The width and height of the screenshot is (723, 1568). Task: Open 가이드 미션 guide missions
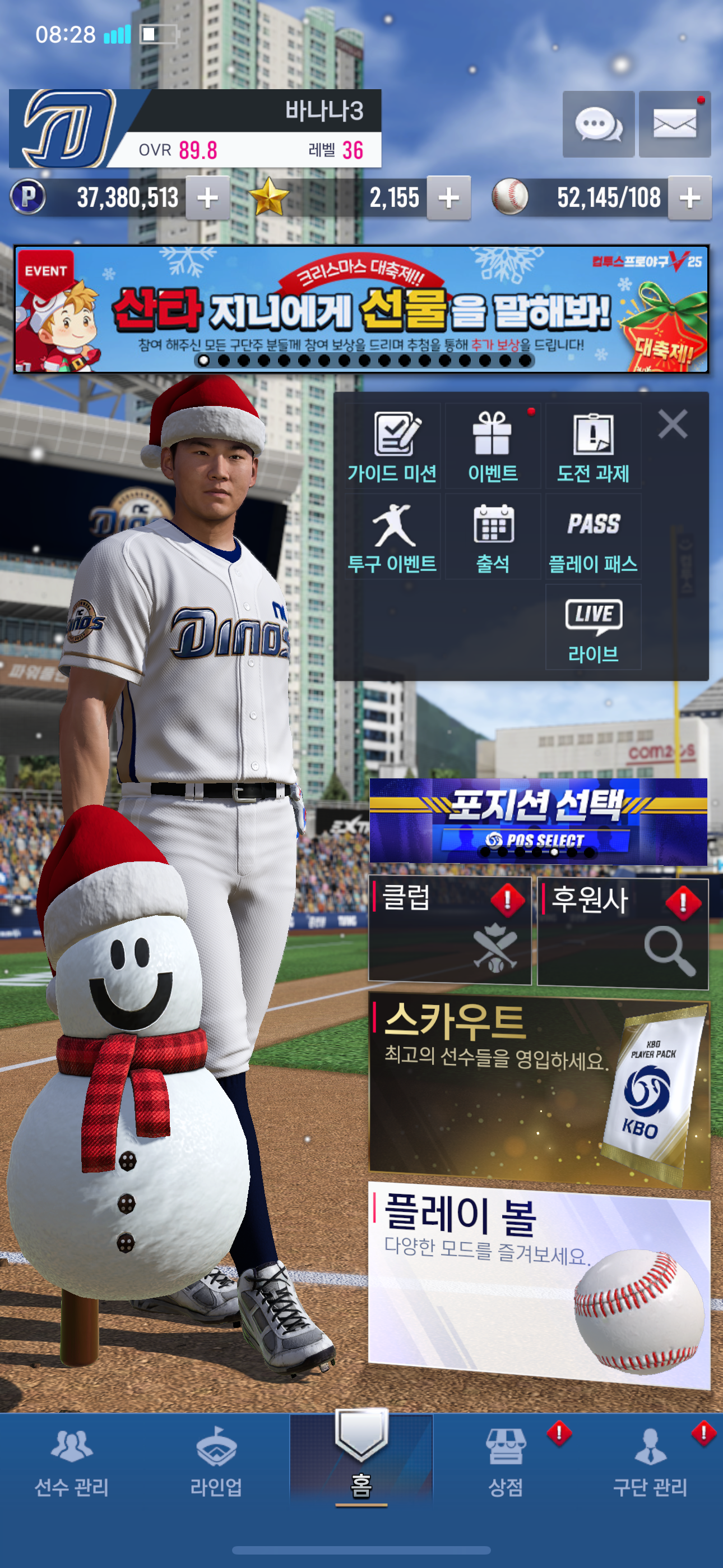click(x=392, y=446)
